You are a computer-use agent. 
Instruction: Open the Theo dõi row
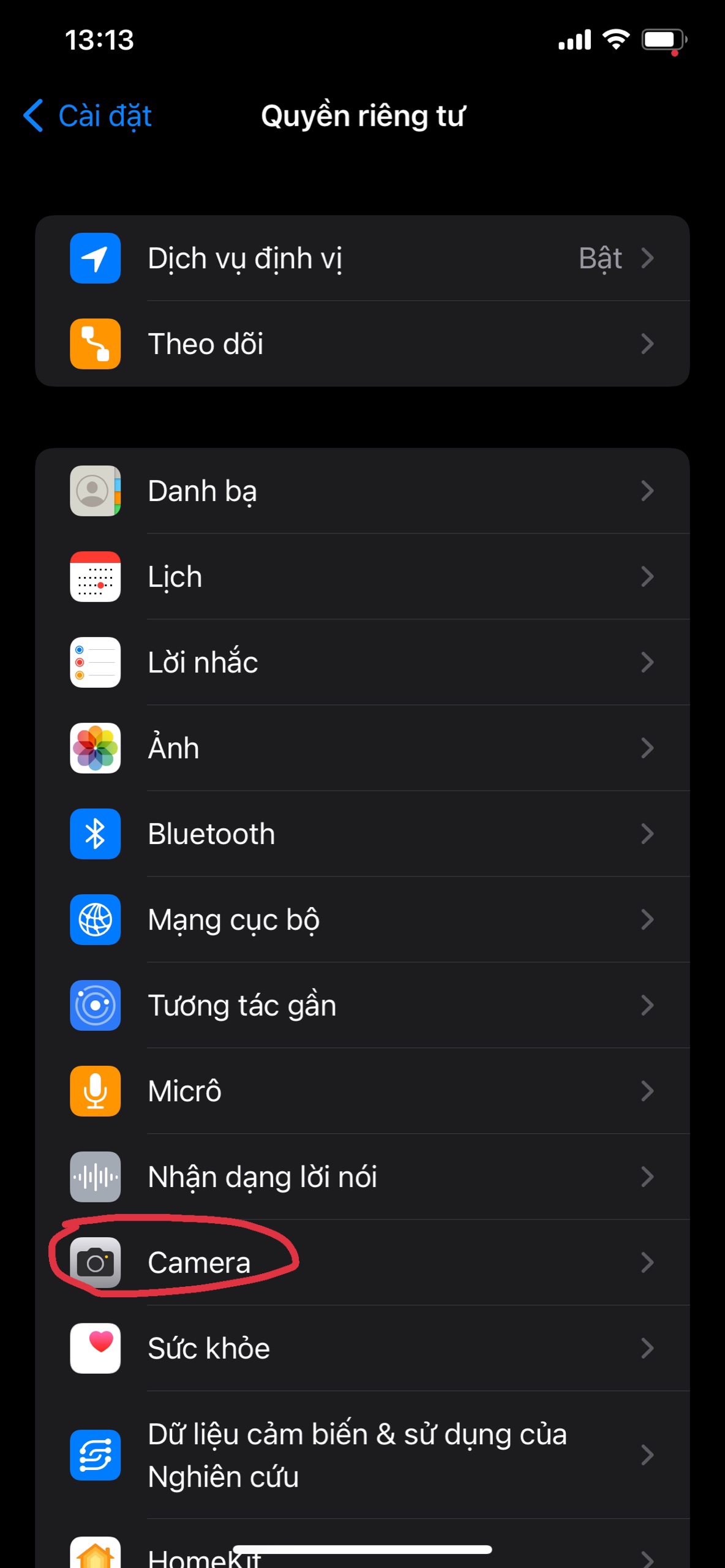[362, 344]
